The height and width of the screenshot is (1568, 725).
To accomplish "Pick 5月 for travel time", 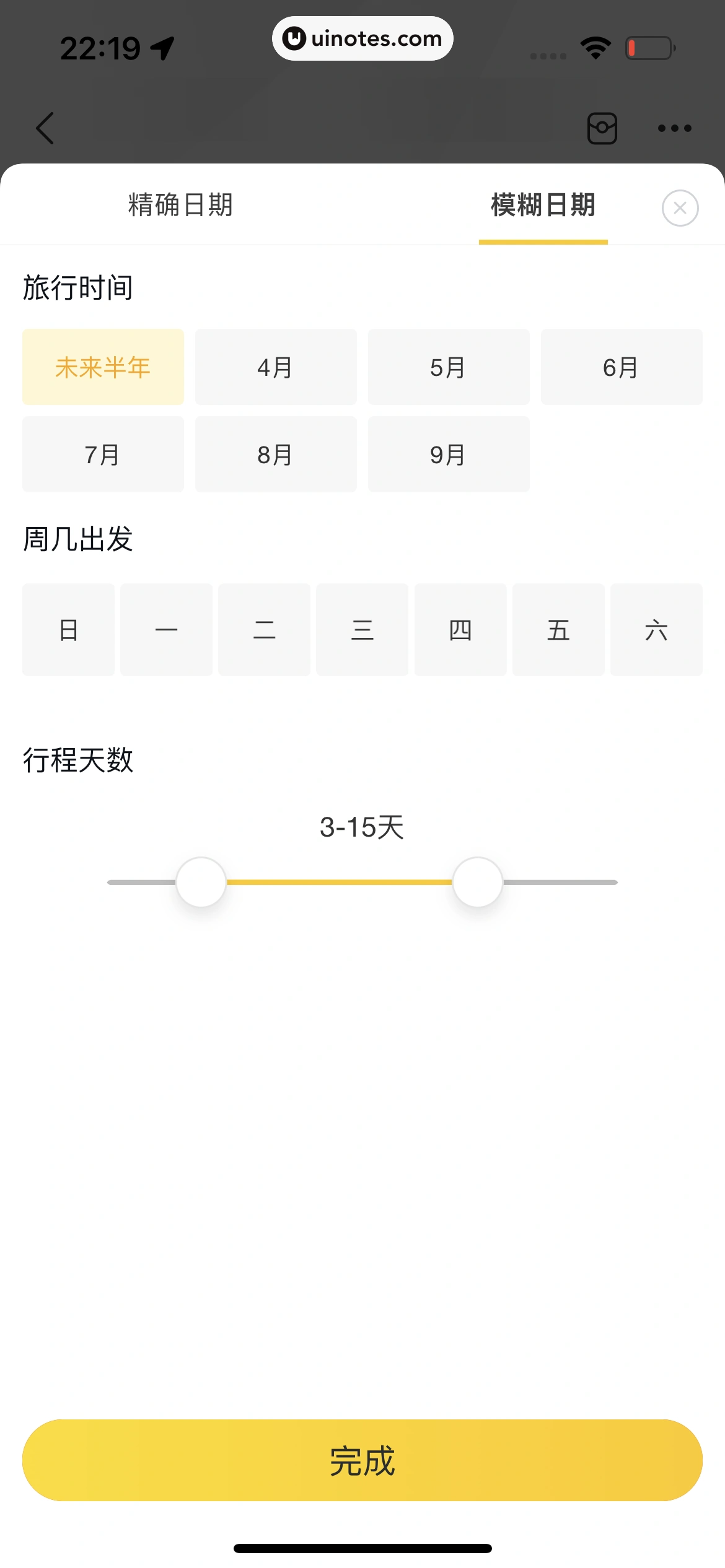I will [449, 367].
